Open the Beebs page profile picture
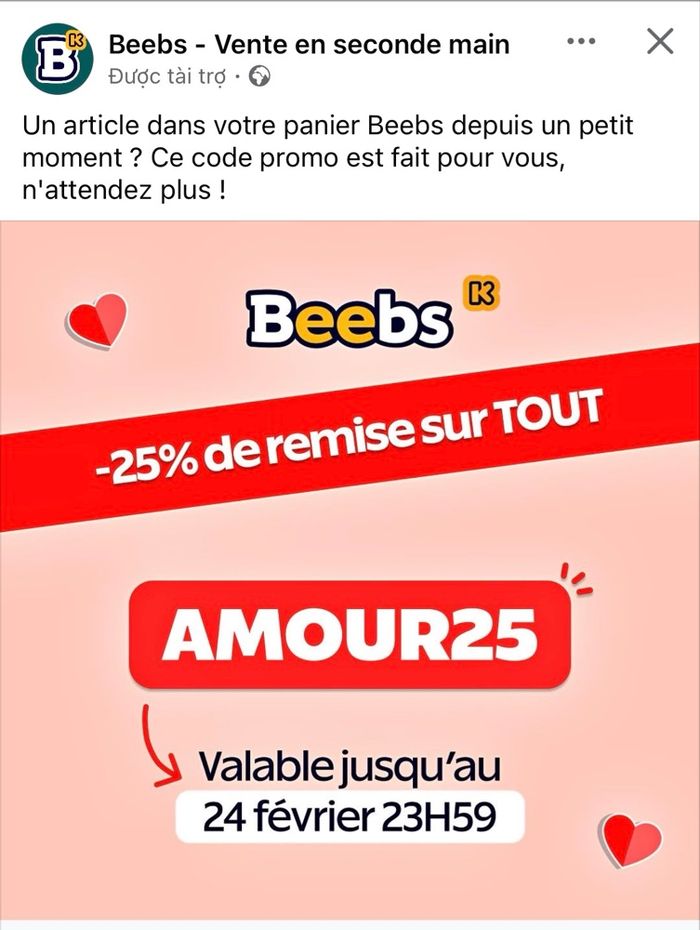The image size is (700, 930). (x=57, y=59)
